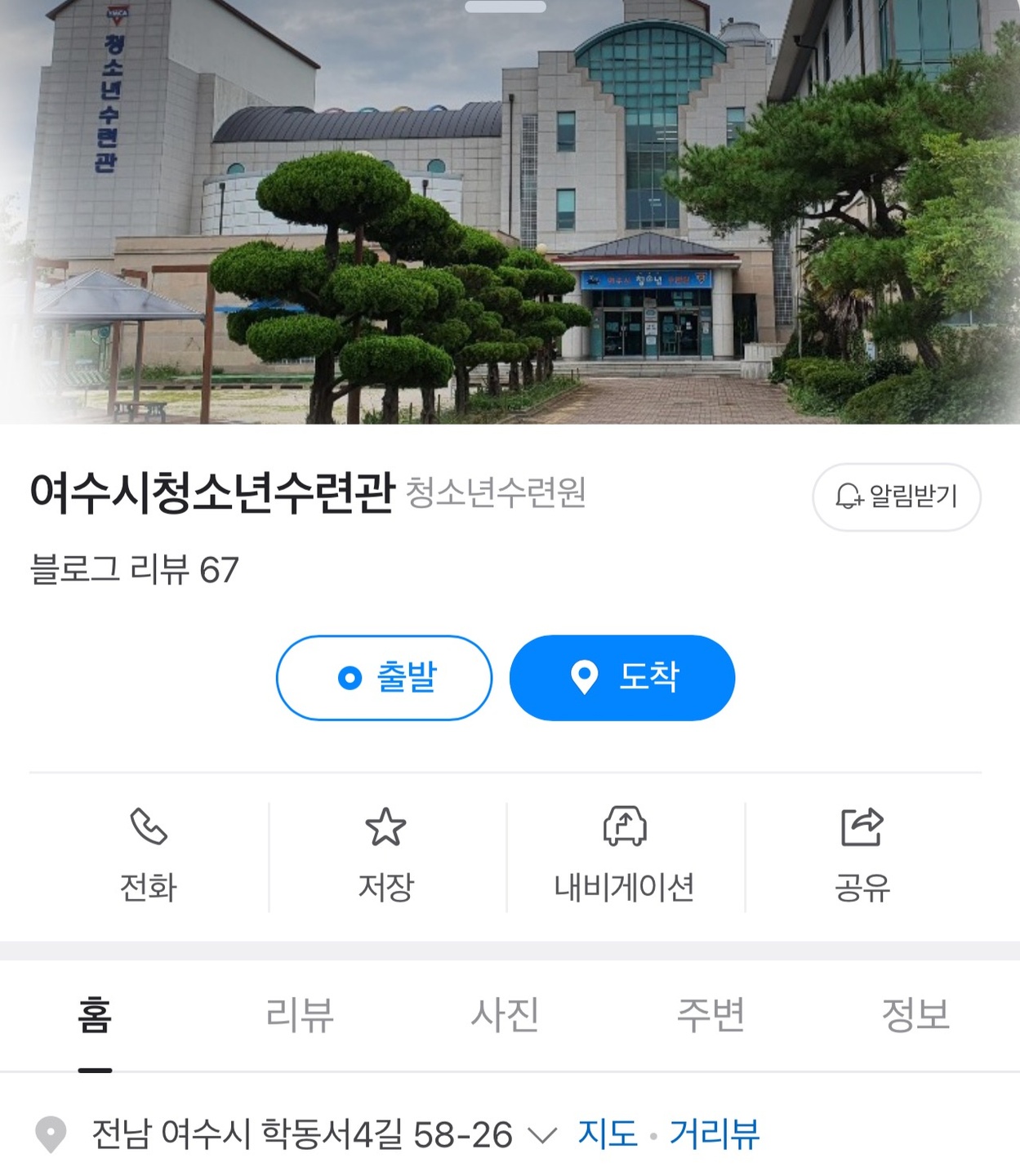Screen dimensions: 1020x1176
Task: Tap the 알림받기 notification button
Action: point(896,497)
